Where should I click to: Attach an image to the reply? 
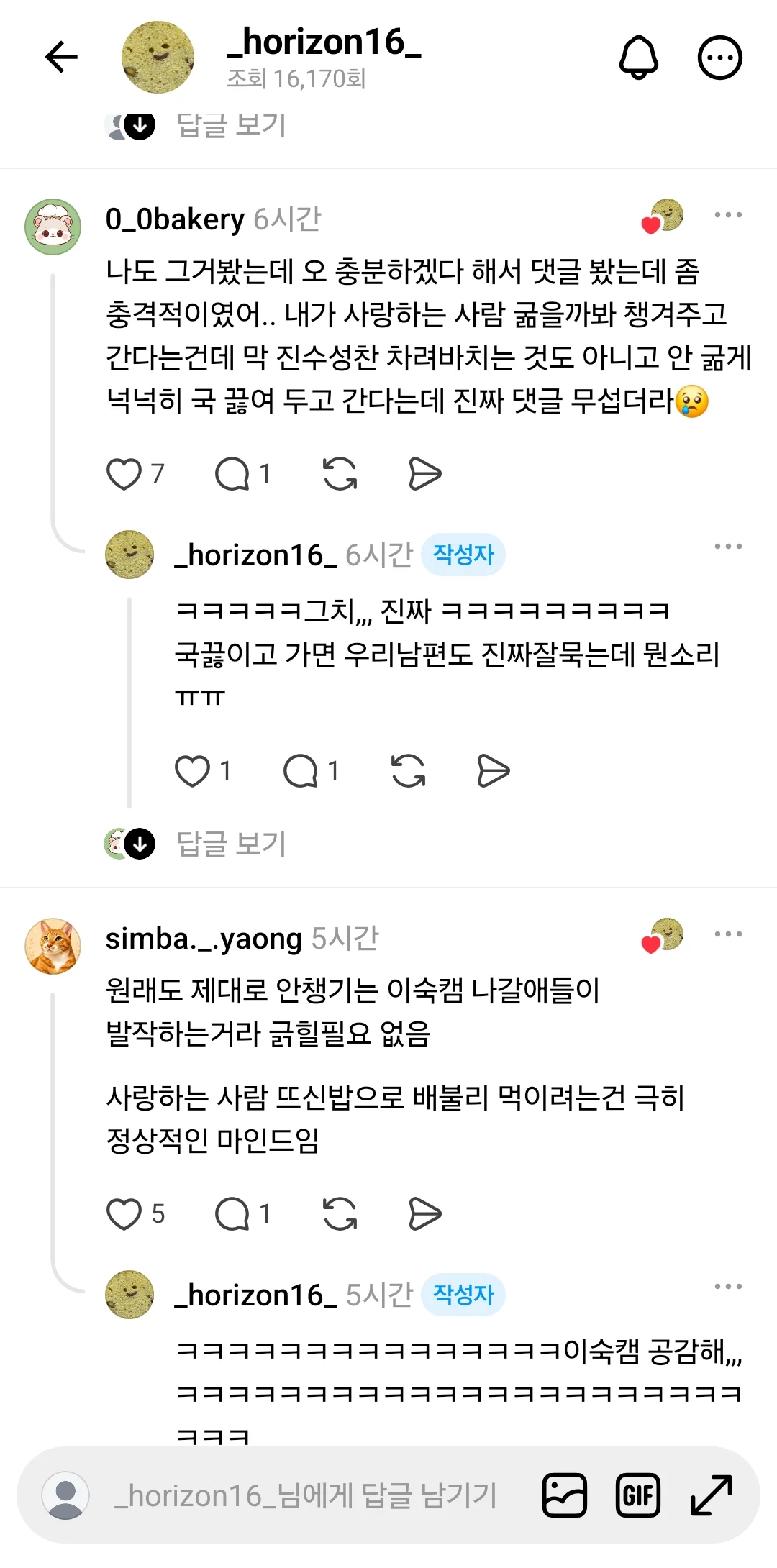[x=565, y=1495]
